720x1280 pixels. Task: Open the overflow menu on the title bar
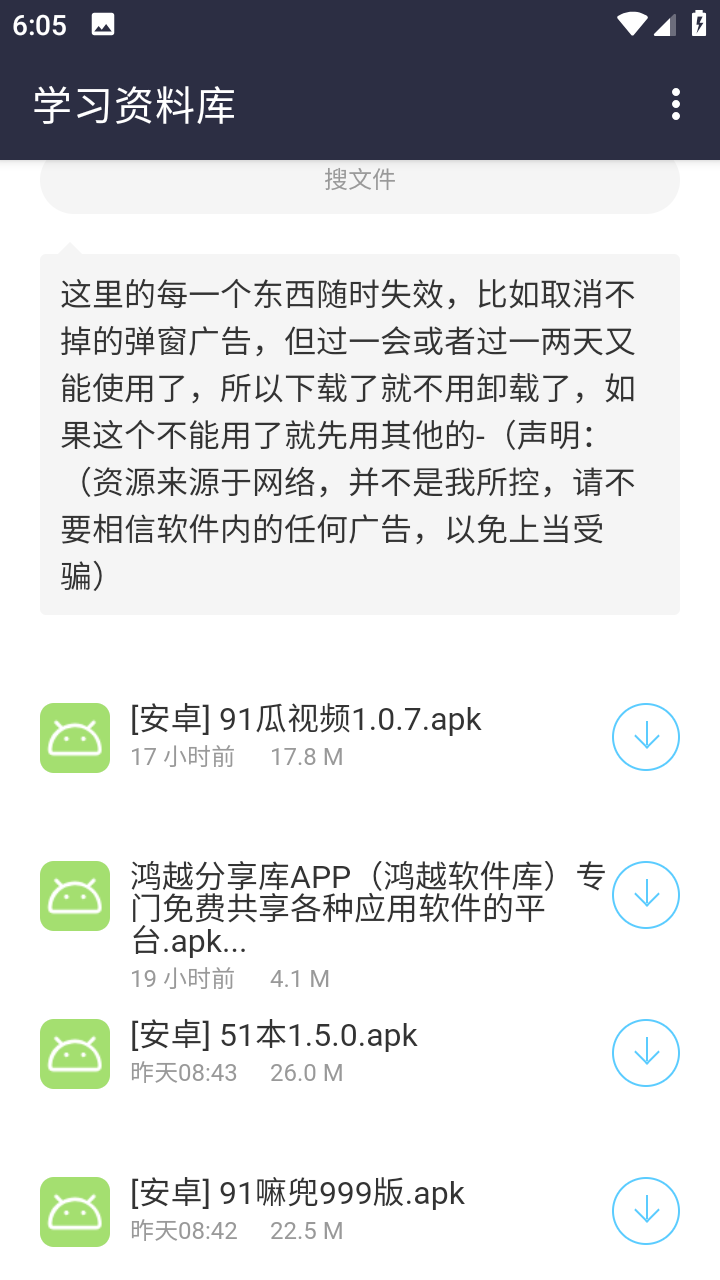[x=675, y=104]
